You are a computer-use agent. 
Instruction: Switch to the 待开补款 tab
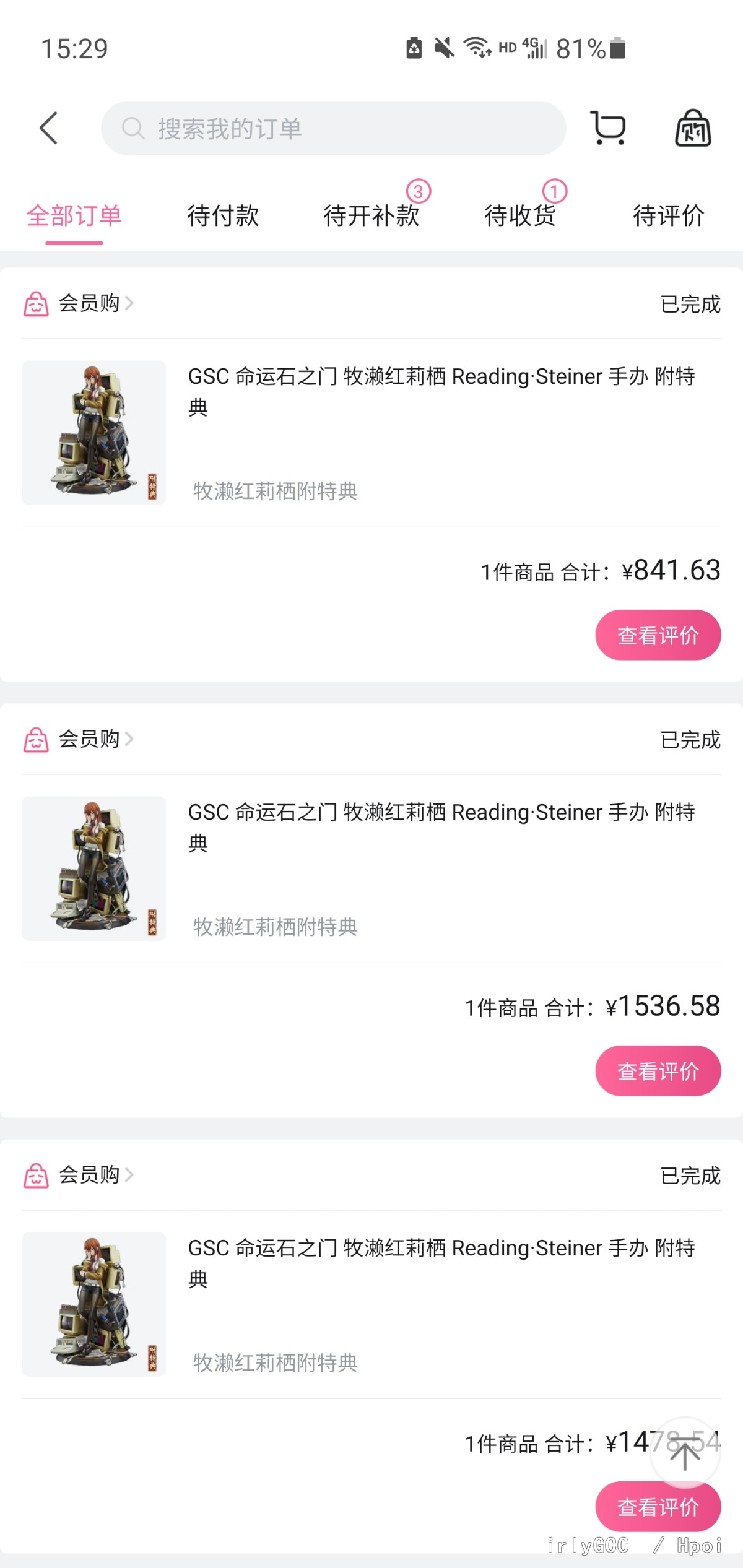(371, 216)
